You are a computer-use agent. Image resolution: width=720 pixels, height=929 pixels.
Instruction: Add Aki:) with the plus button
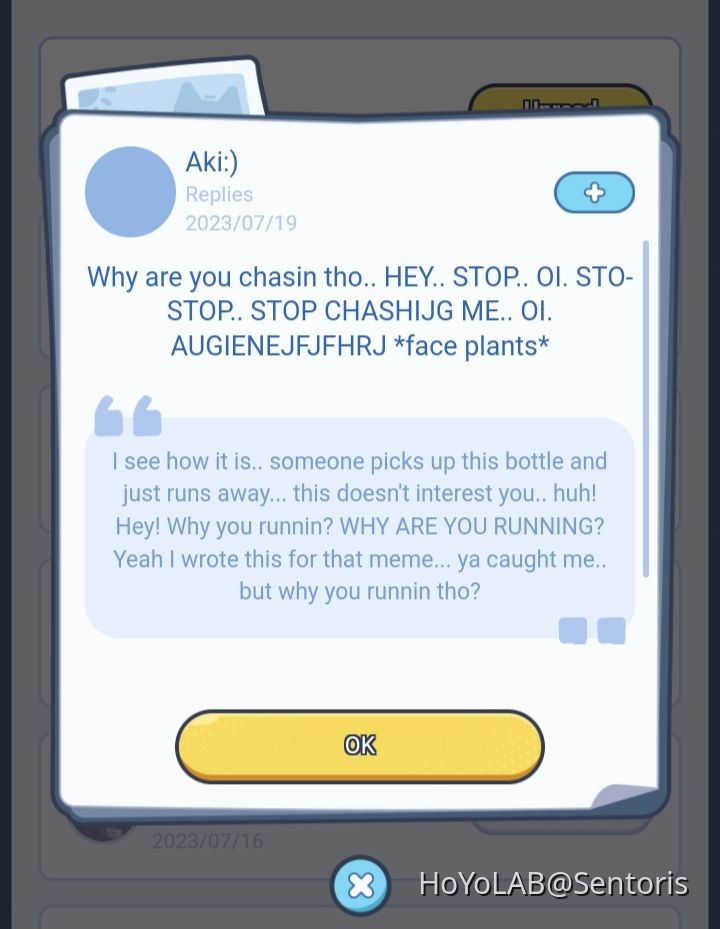click(x=594, y=193)
